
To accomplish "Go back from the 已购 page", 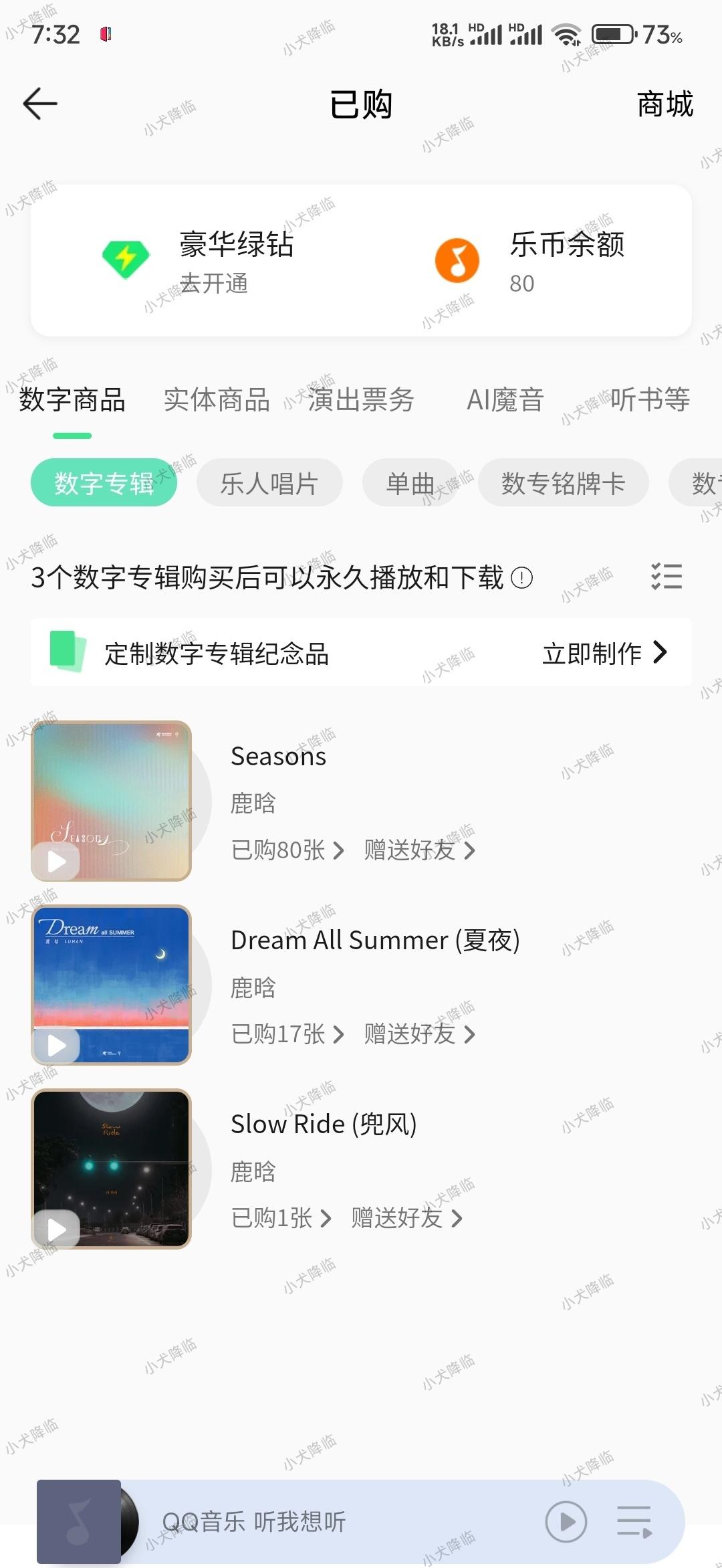I will (40, 104).
